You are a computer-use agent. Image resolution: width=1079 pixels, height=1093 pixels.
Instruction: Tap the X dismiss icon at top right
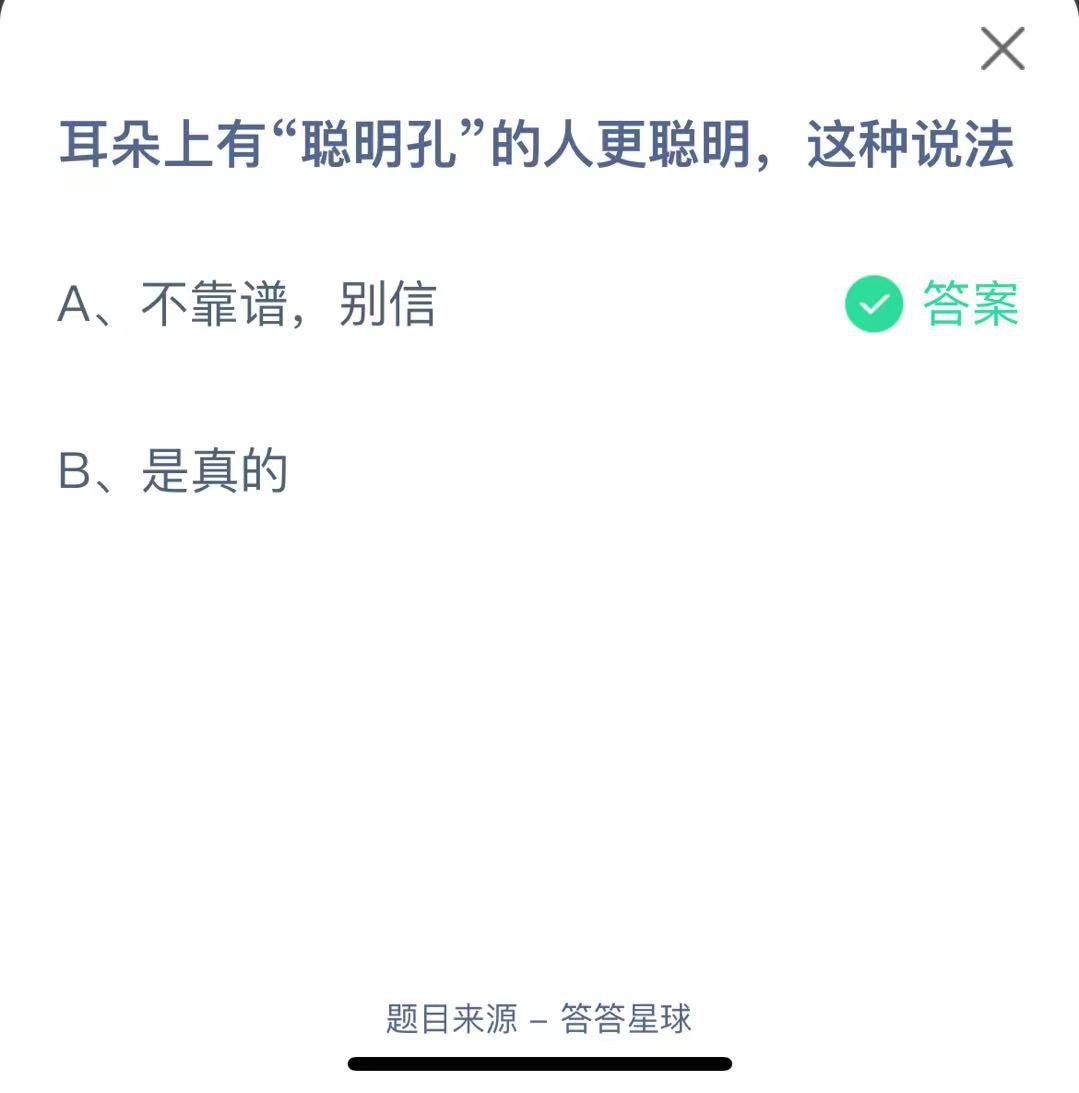coord(1001,49)
